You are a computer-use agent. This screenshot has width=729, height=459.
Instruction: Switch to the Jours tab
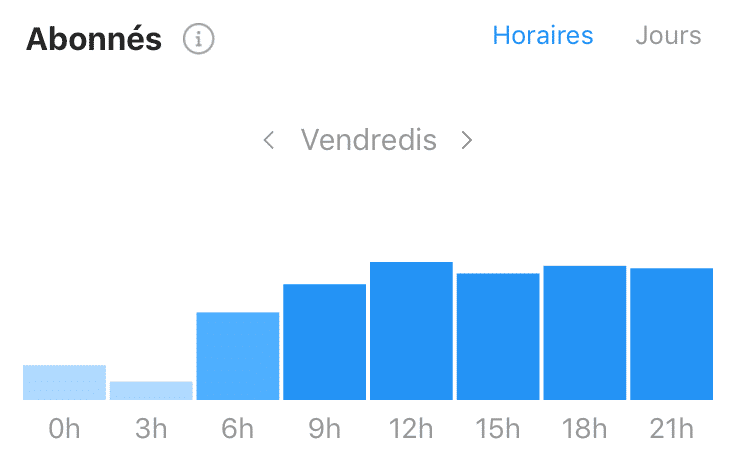coord(668,36)
